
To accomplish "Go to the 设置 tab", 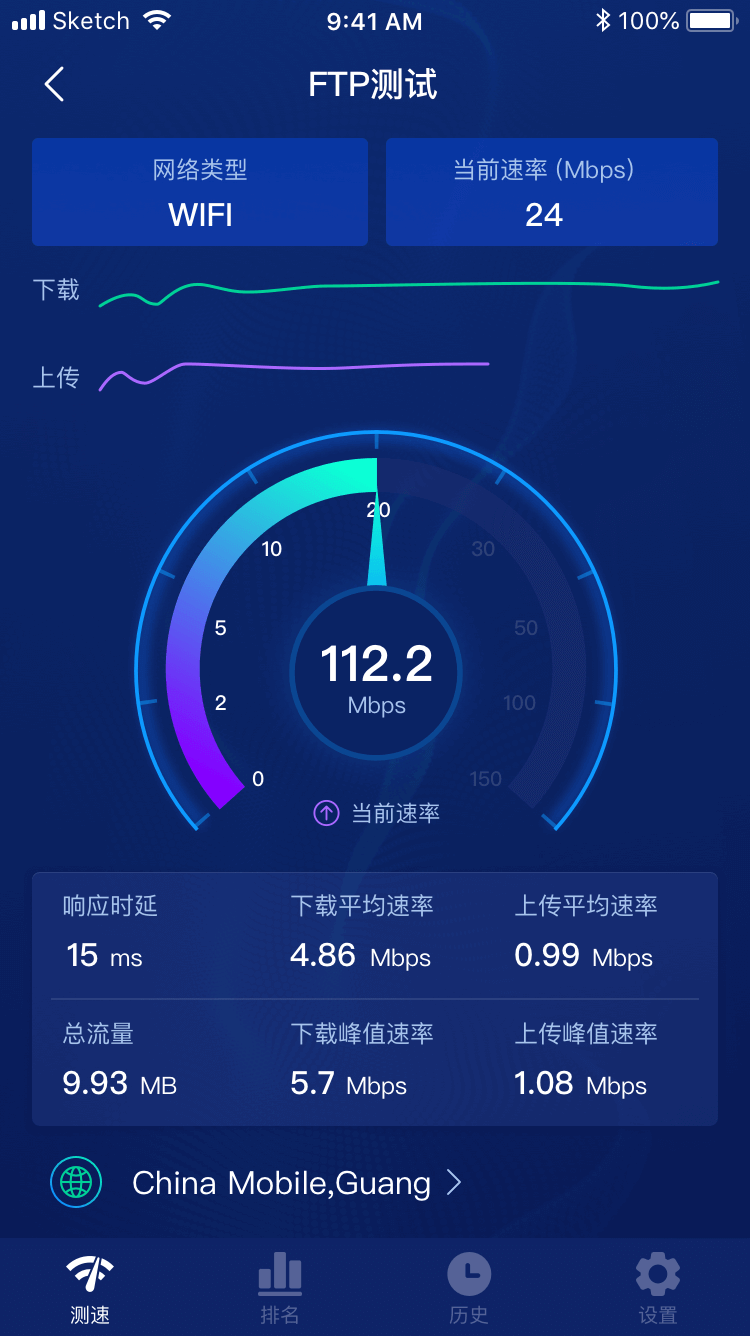I will (x=658, y=1288).
